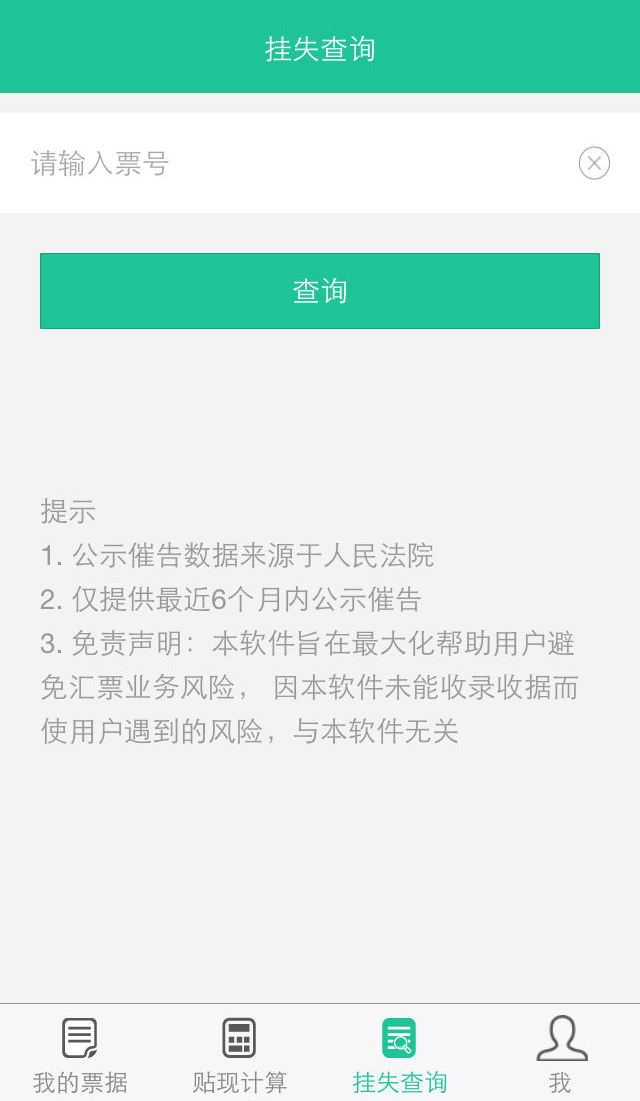Tap the 请输入票号 ticket number field

click(295, 163)
